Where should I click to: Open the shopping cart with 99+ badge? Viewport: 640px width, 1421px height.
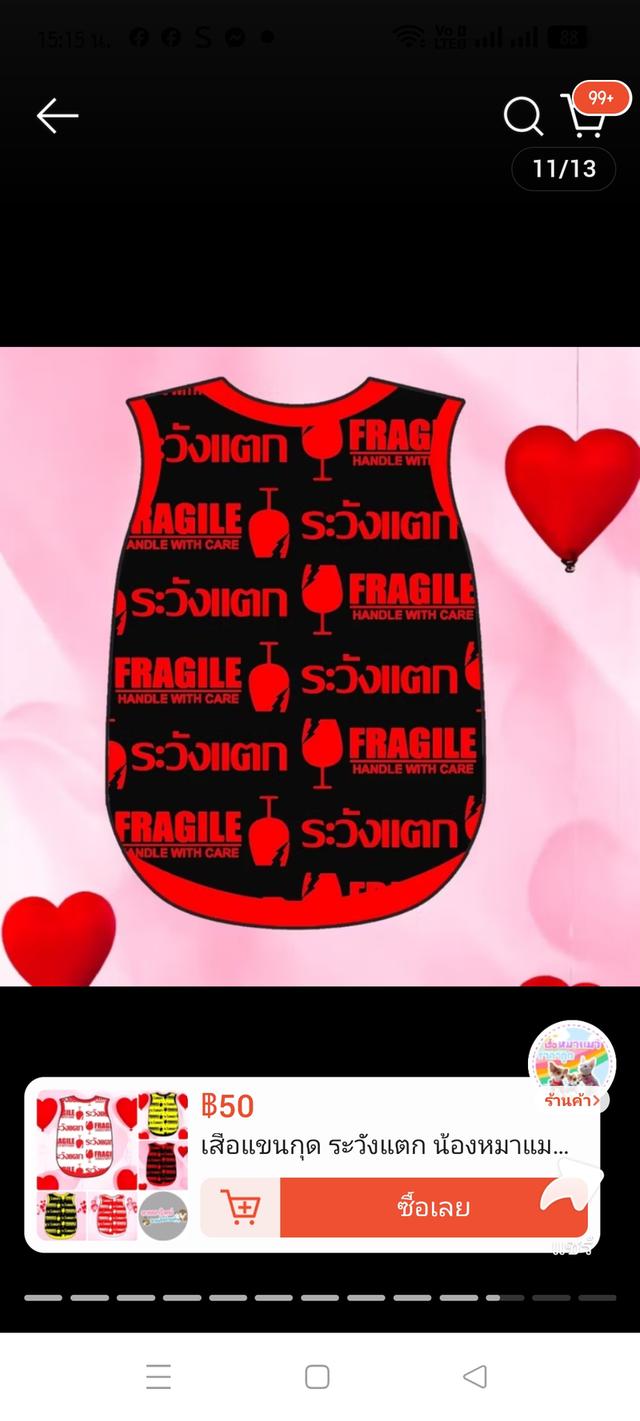[587, 114]
